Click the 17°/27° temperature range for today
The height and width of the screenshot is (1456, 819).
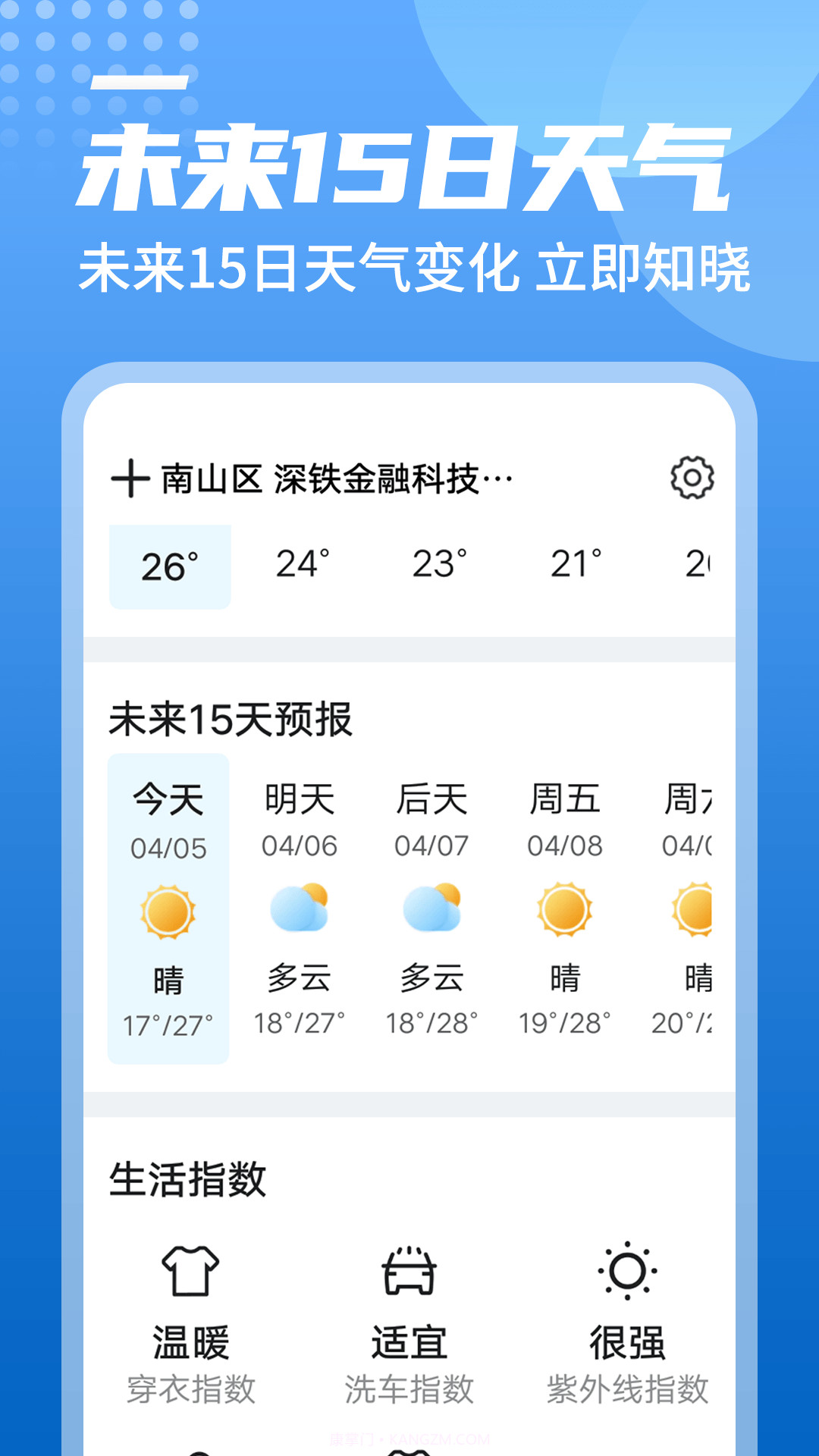168,1021
